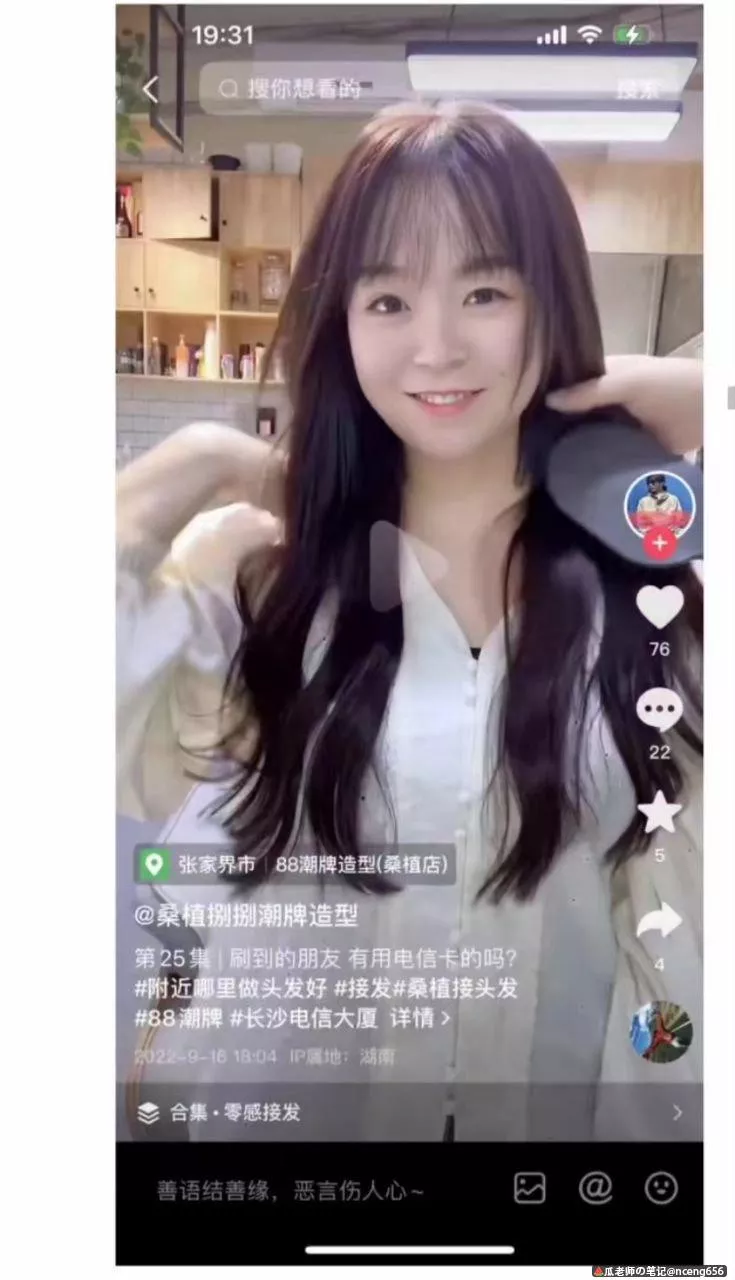This screenshot has height=1280, width=735.
Task: Open the @桑植捌捌潮牌造型 account
Action: tap(246, 915)
